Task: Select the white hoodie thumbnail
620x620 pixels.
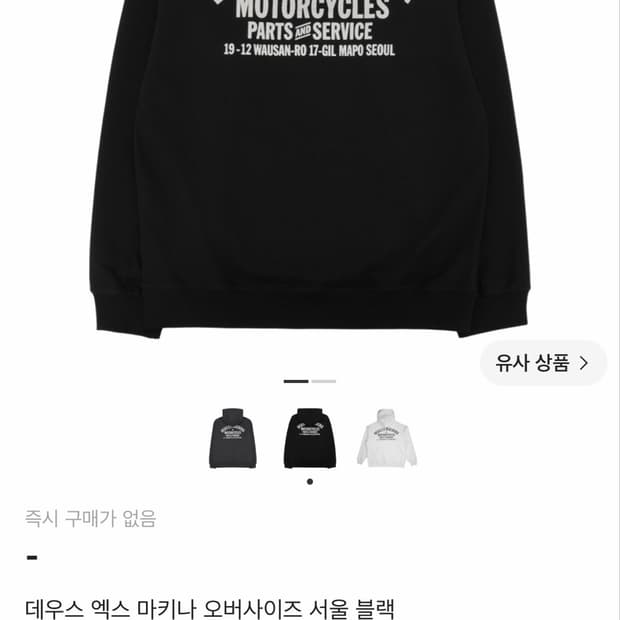Action: pyautogui.click(x=387, y=438)
